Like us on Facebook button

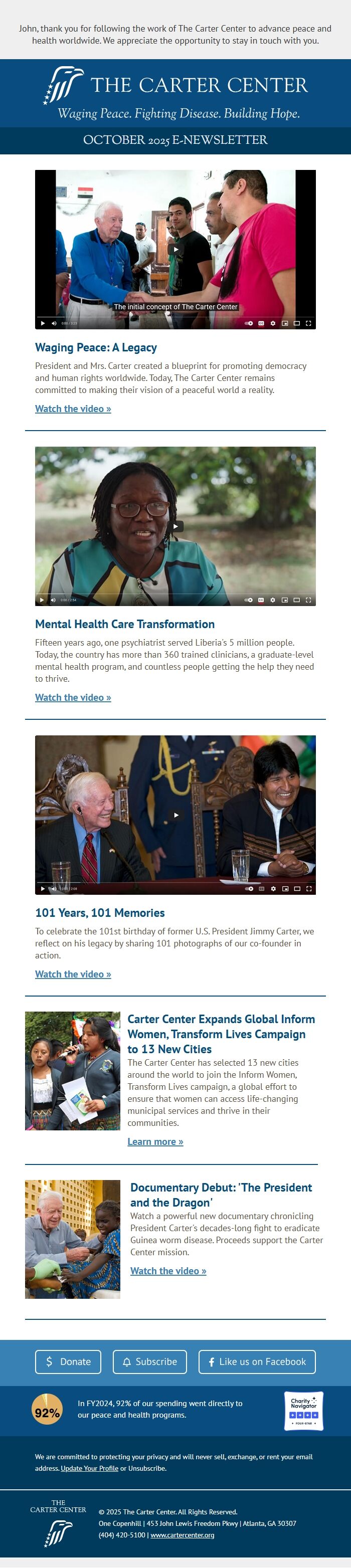click(x=257, y=1361)
